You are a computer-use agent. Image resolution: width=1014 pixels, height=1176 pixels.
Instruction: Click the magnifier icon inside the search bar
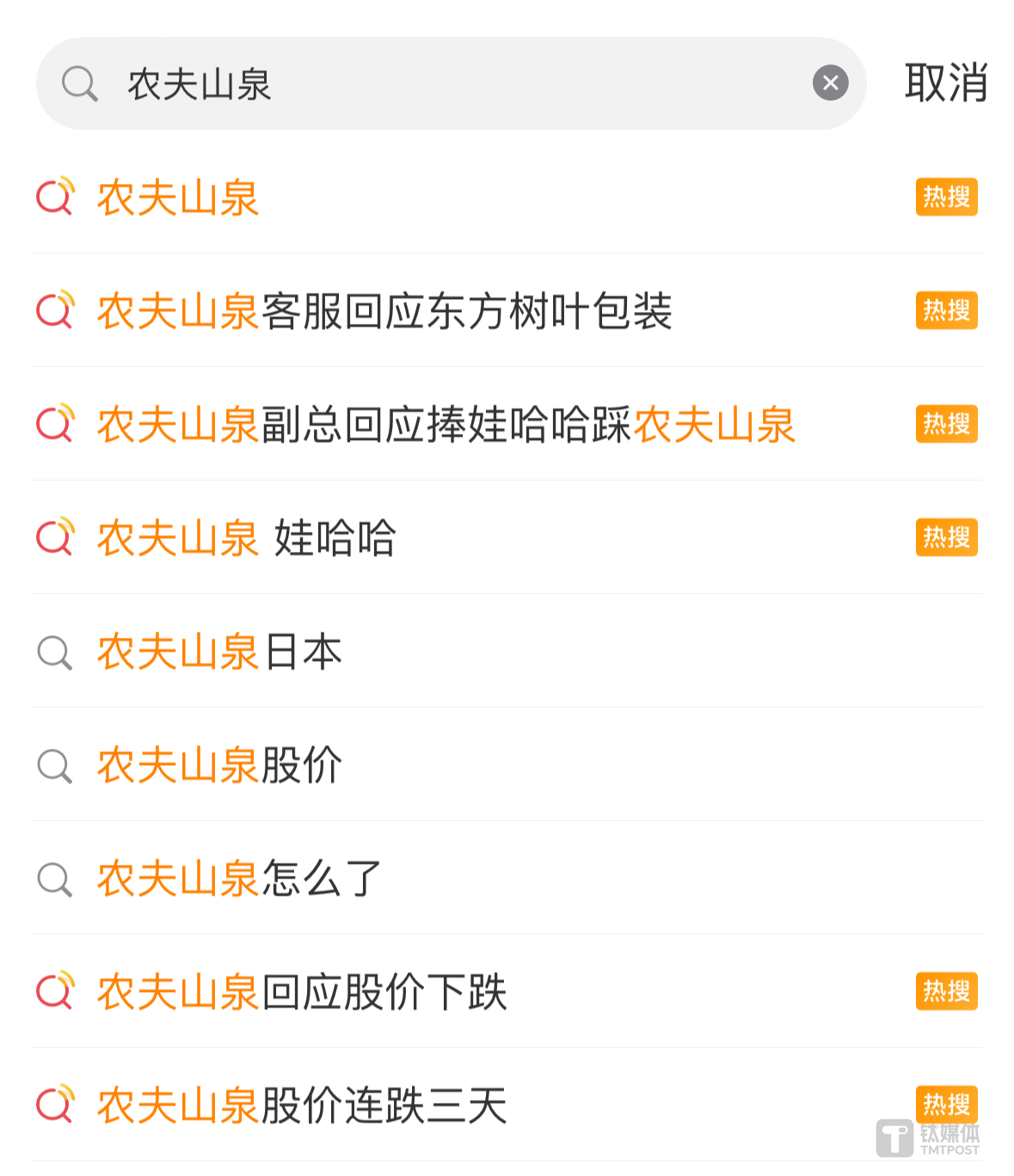click(x=78, y=83)
